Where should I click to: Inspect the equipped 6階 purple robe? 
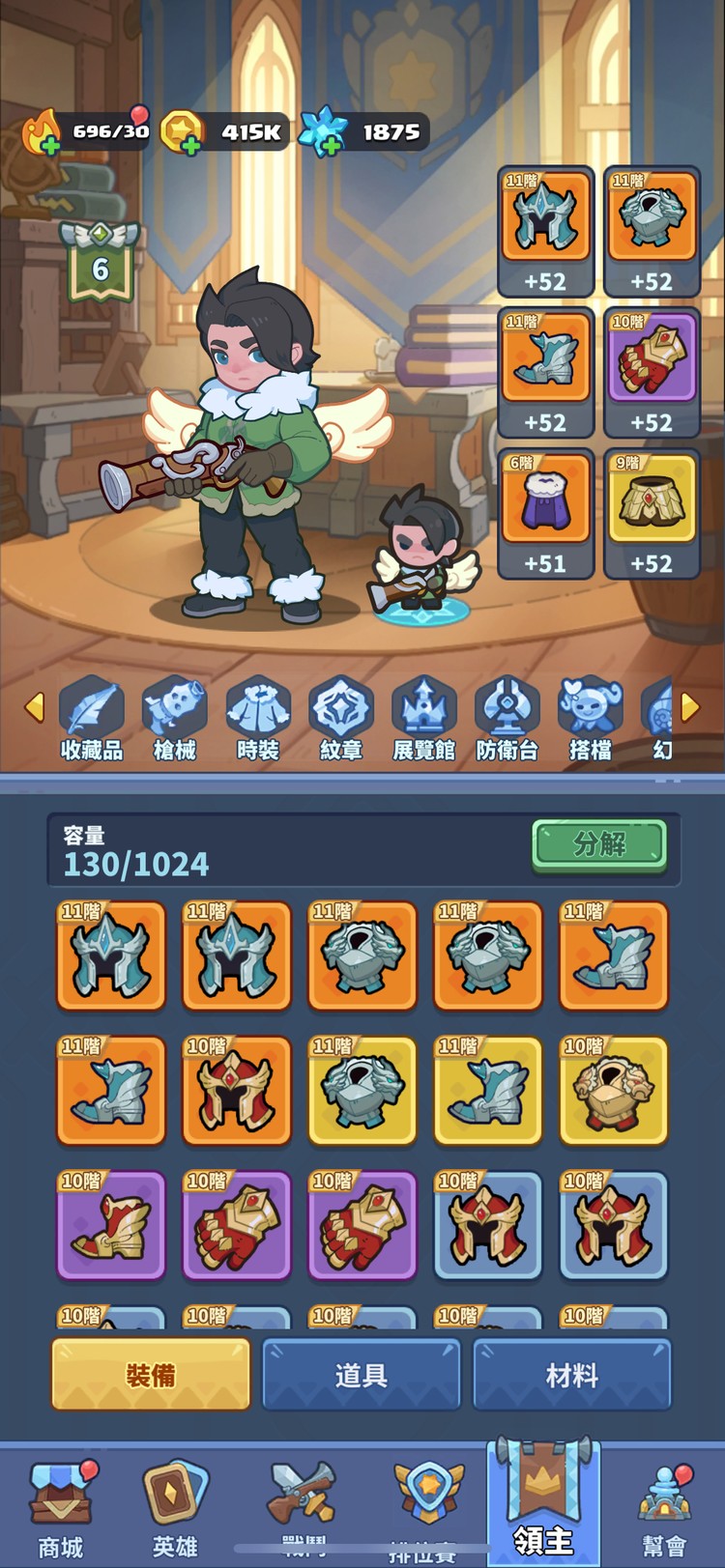(545, 512)
